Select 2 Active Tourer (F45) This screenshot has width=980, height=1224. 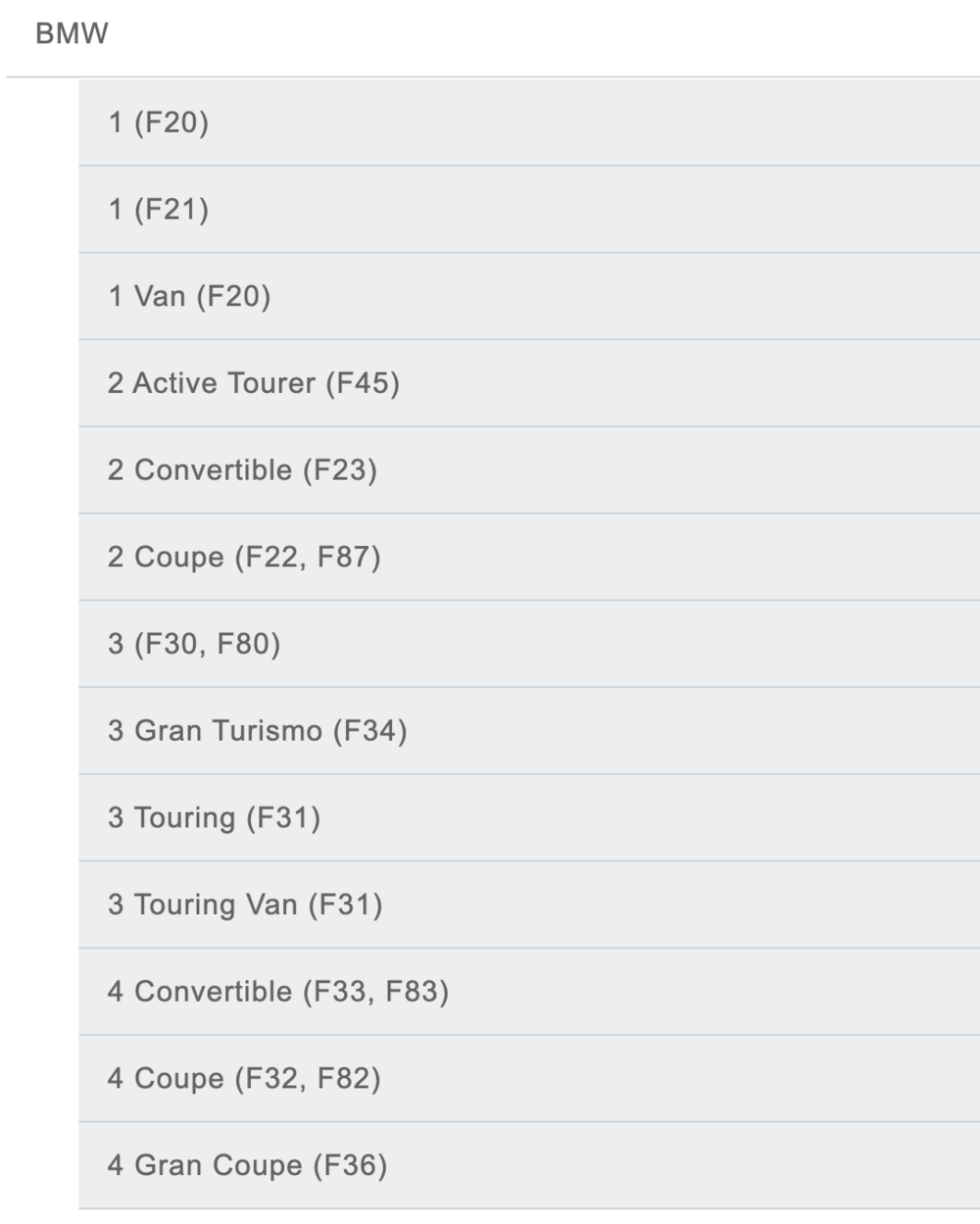529,383
